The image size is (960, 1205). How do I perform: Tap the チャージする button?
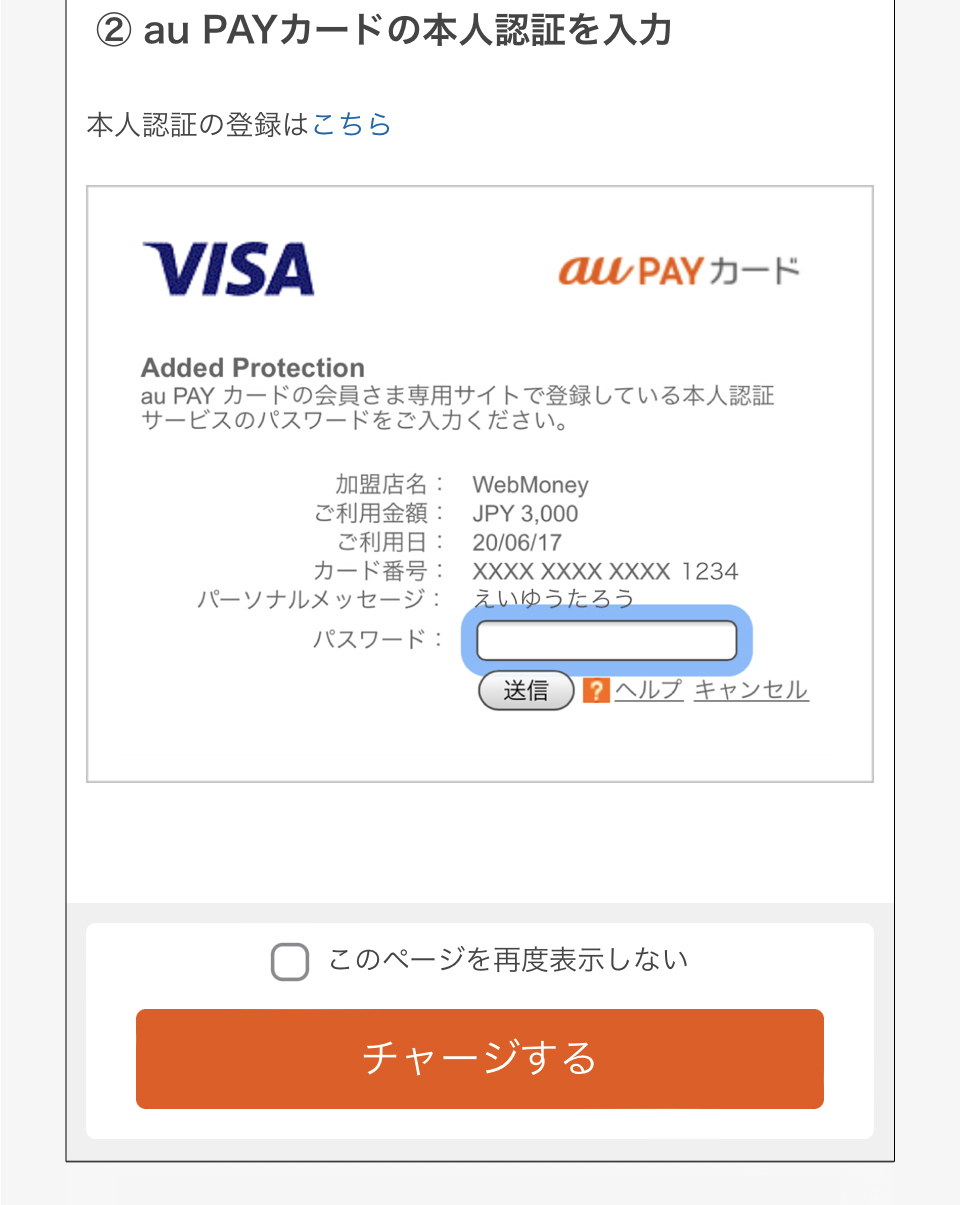click(480, 1059)
